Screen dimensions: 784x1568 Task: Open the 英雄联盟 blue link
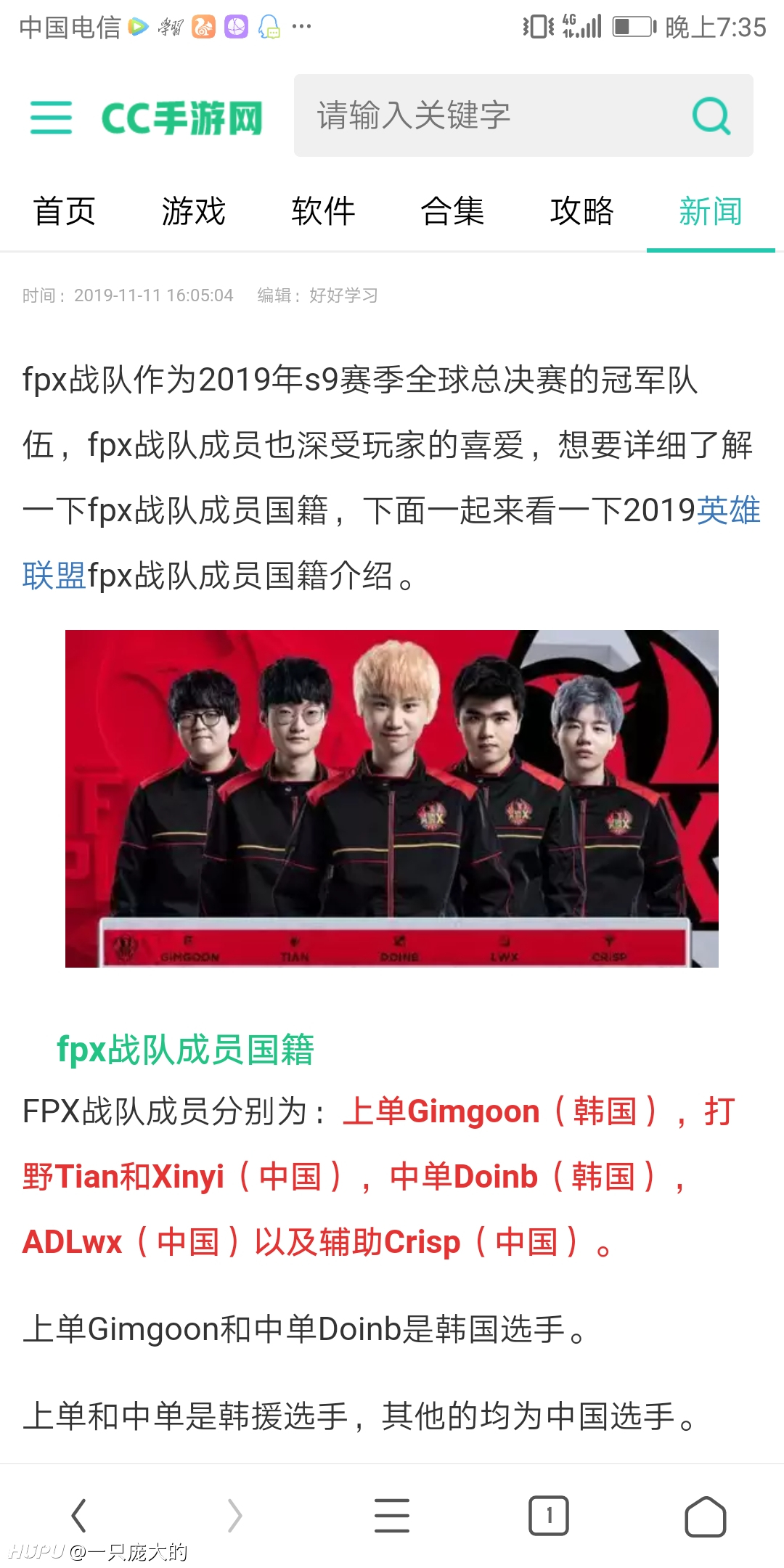[728, 510]
